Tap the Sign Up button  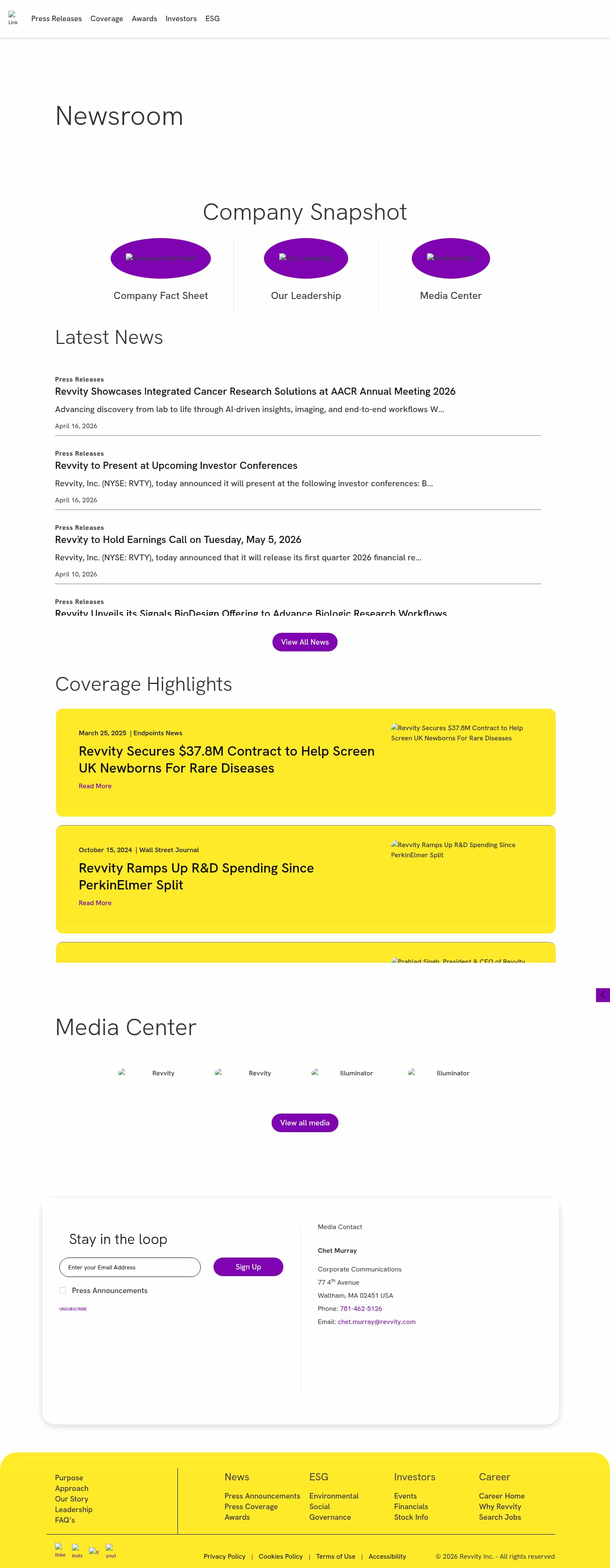pyautogui.click(x=248, y=1267)
